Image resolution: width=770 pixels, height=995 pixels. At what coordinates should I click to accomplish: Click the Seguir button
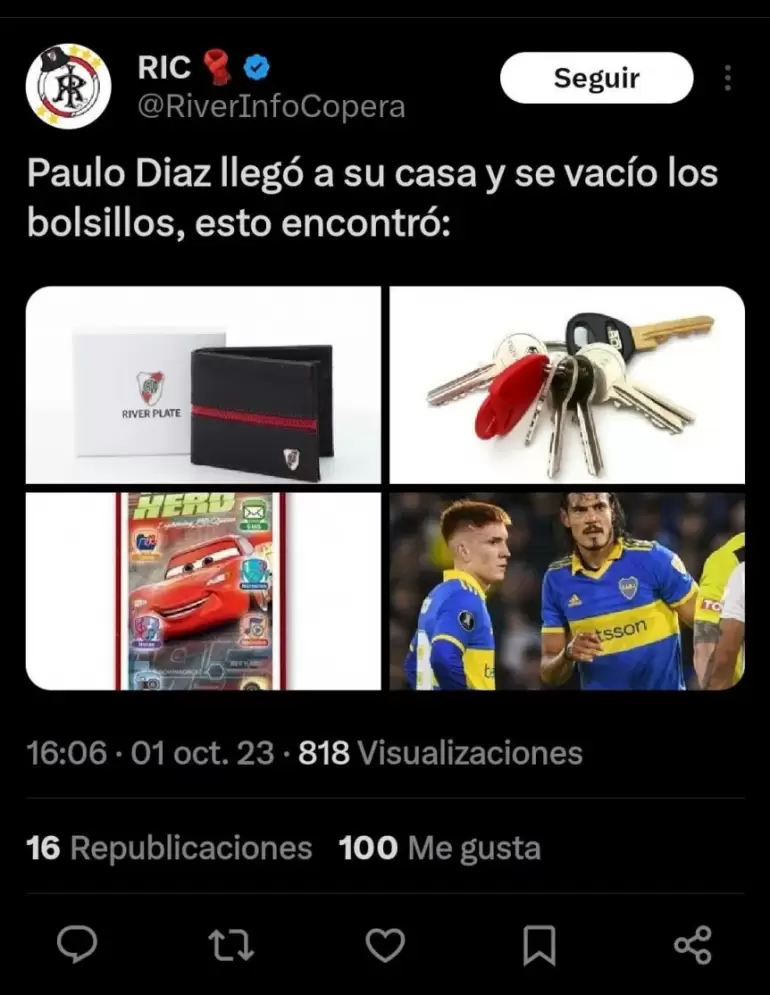596,77
